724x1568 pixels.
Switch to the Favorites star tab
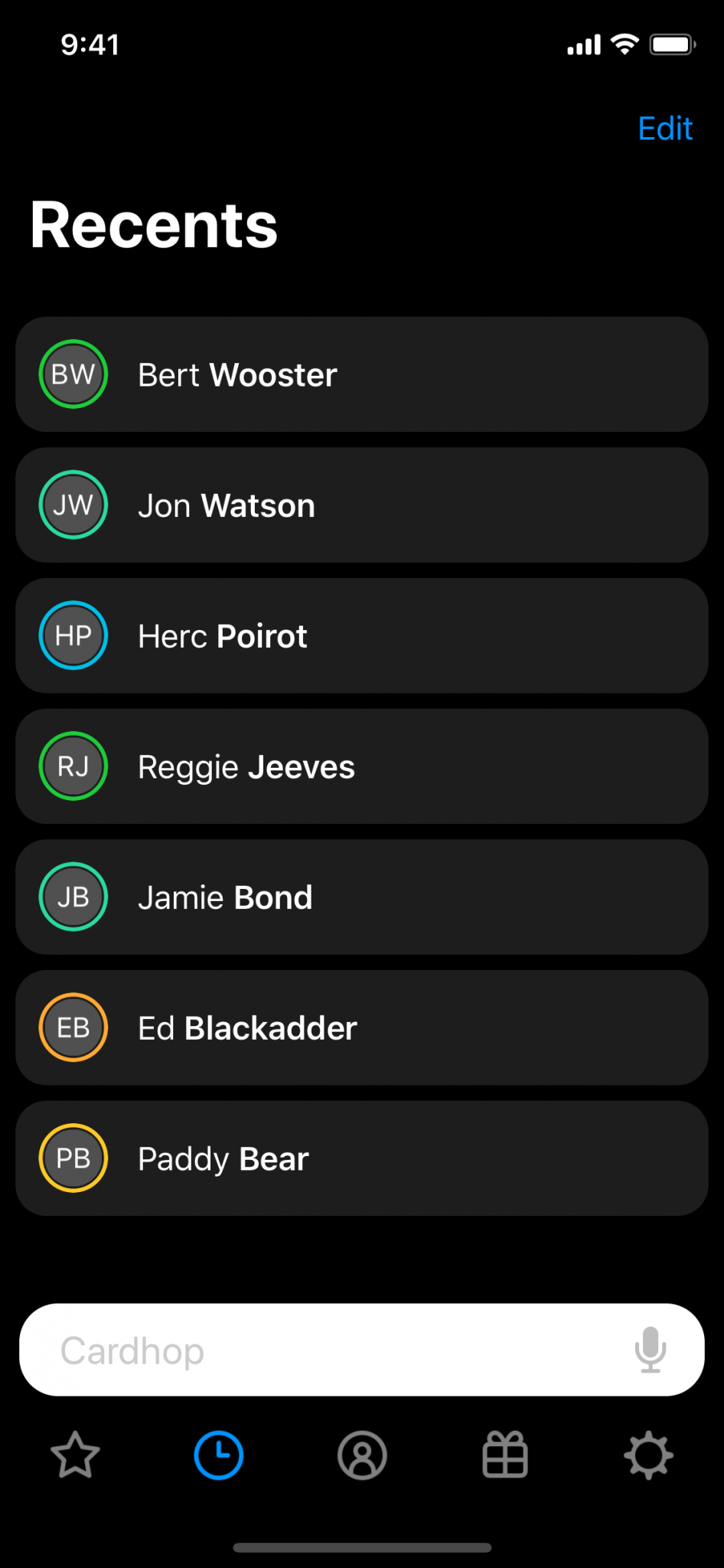[75, 1455]
